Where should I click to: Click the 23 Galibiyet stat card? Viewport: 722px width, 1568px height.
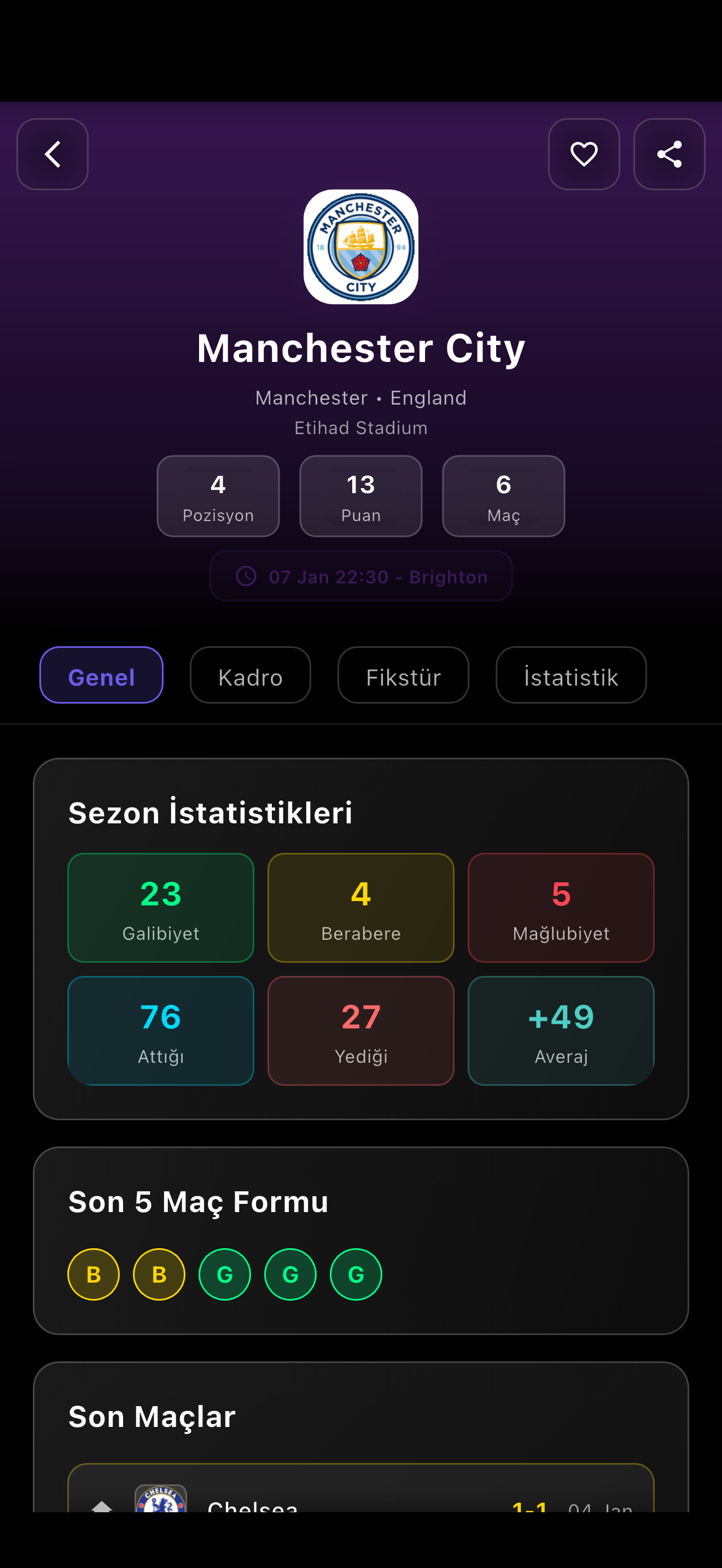click(x=160, y=908)
